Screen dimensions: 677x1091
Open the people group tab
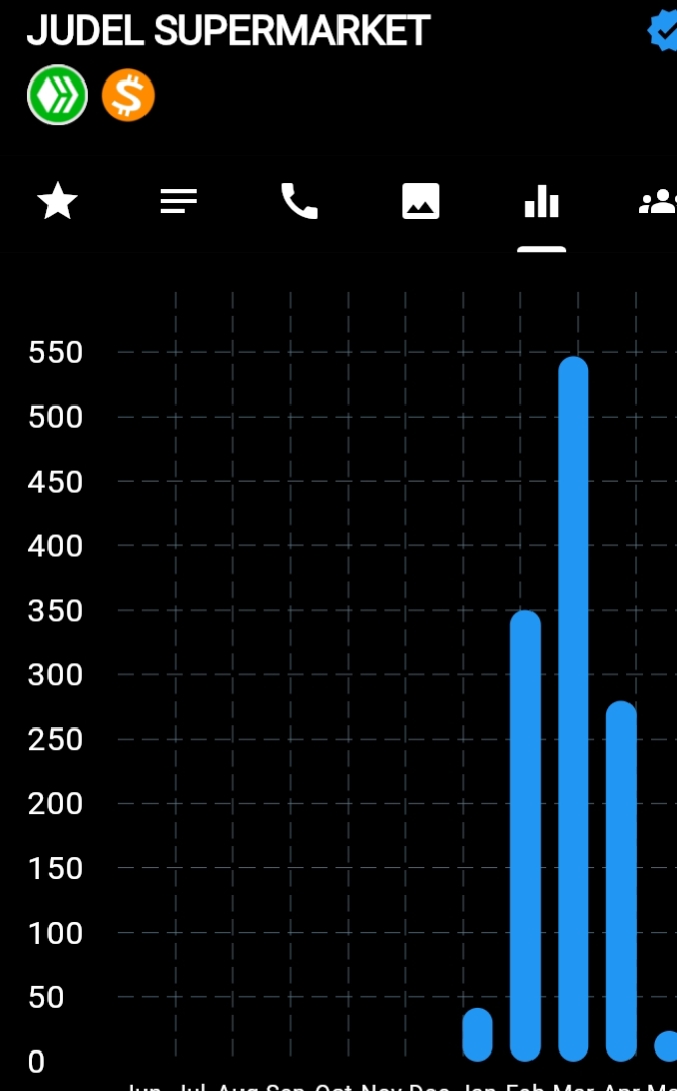tap(658, 202)
